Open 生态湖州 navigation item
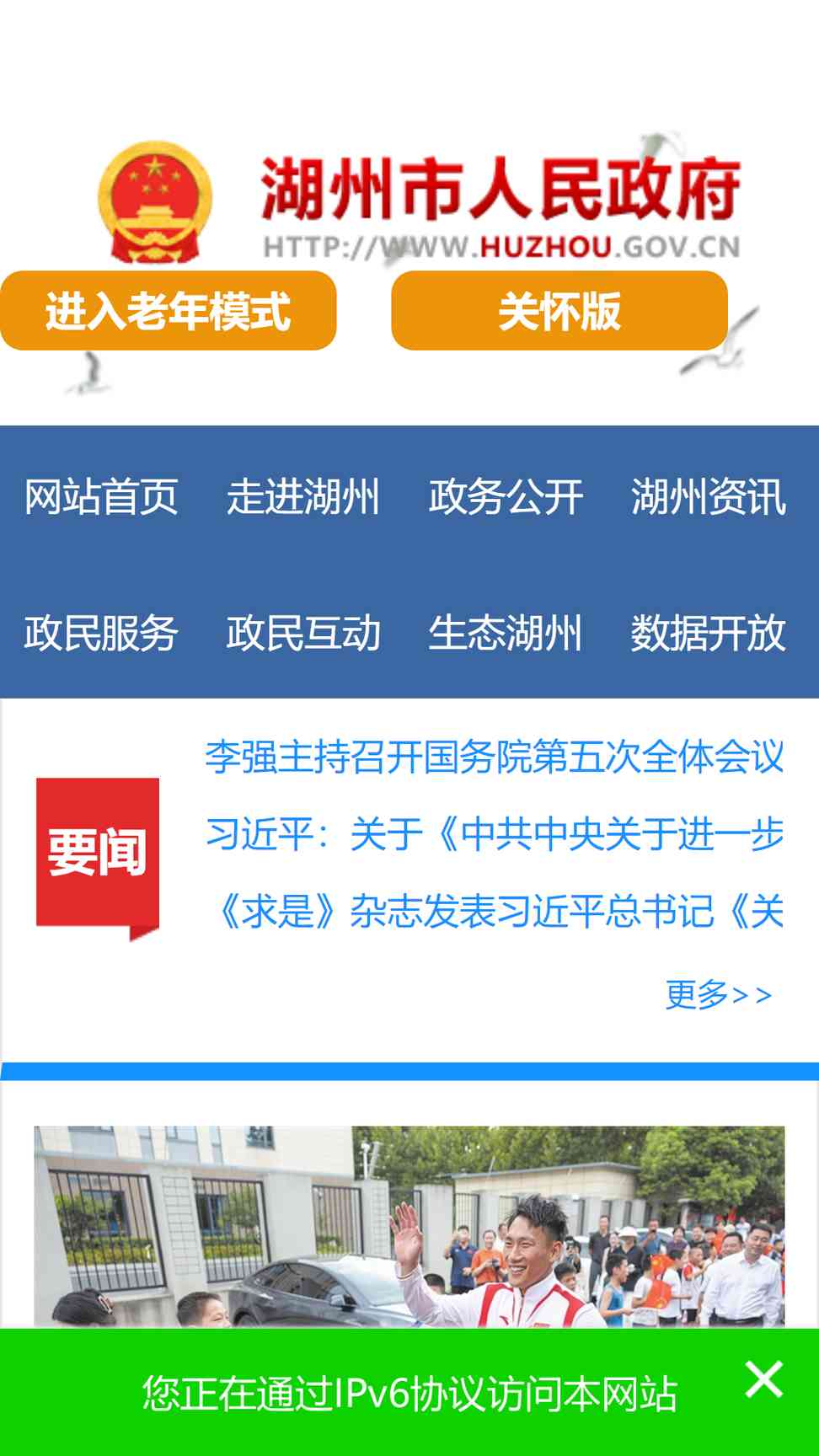 (x=506, y=633)
